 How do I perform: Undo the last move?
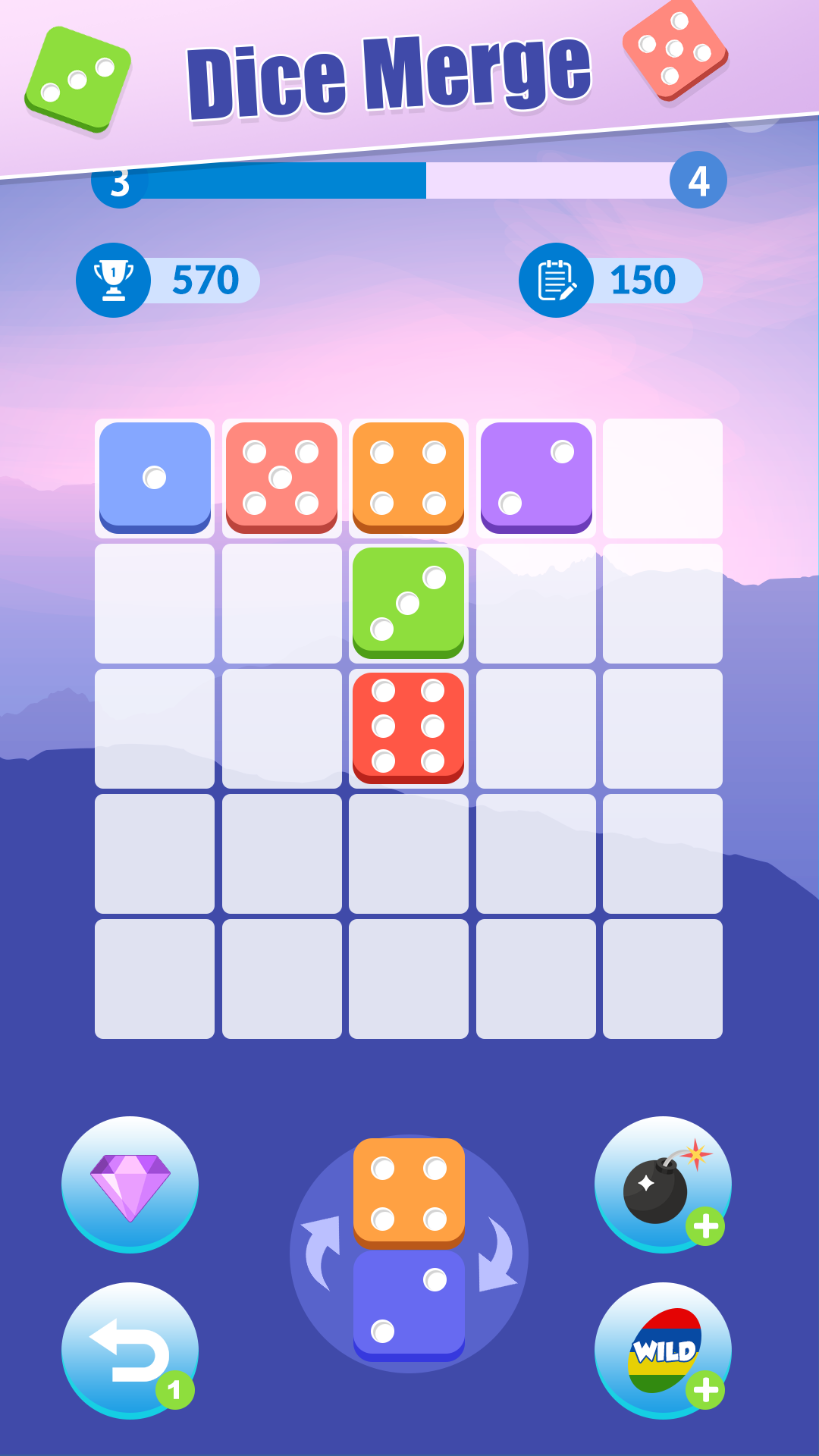(x=130, y=1350)
